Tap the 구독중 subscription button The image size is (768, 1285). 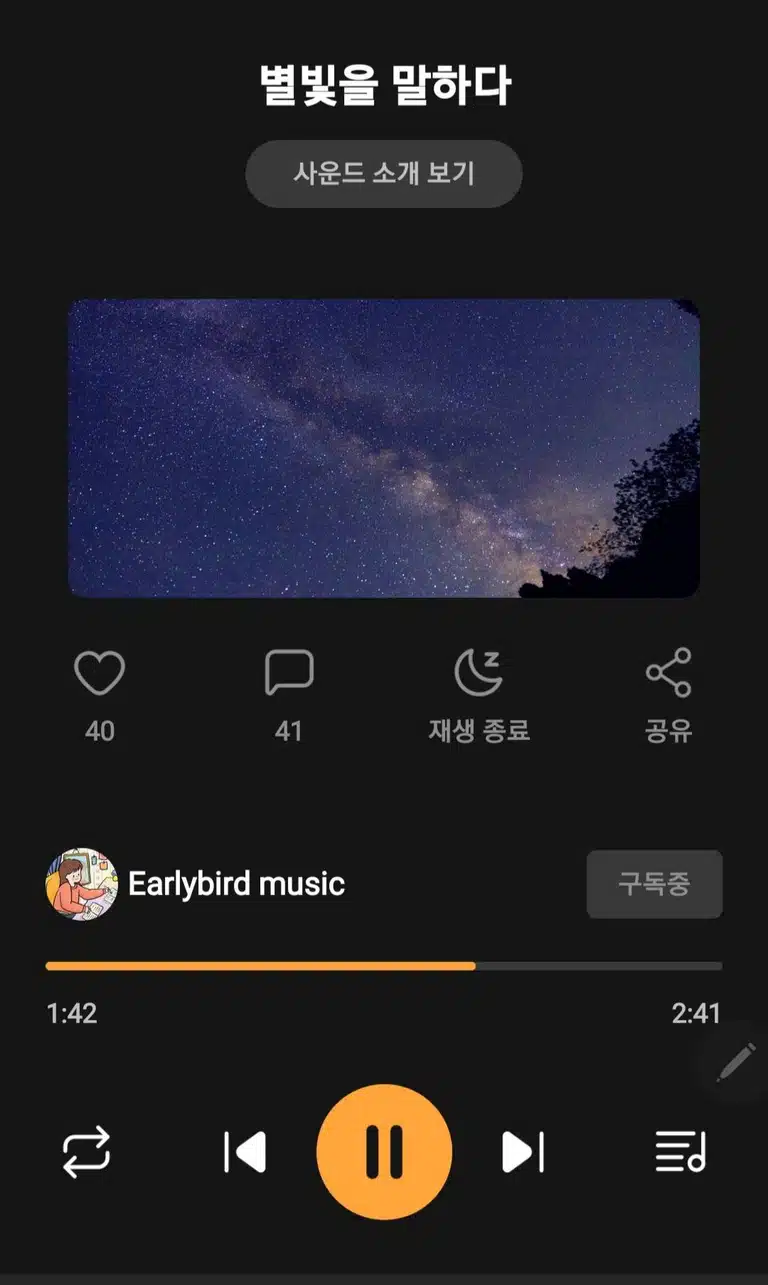[x=654, y=884]
